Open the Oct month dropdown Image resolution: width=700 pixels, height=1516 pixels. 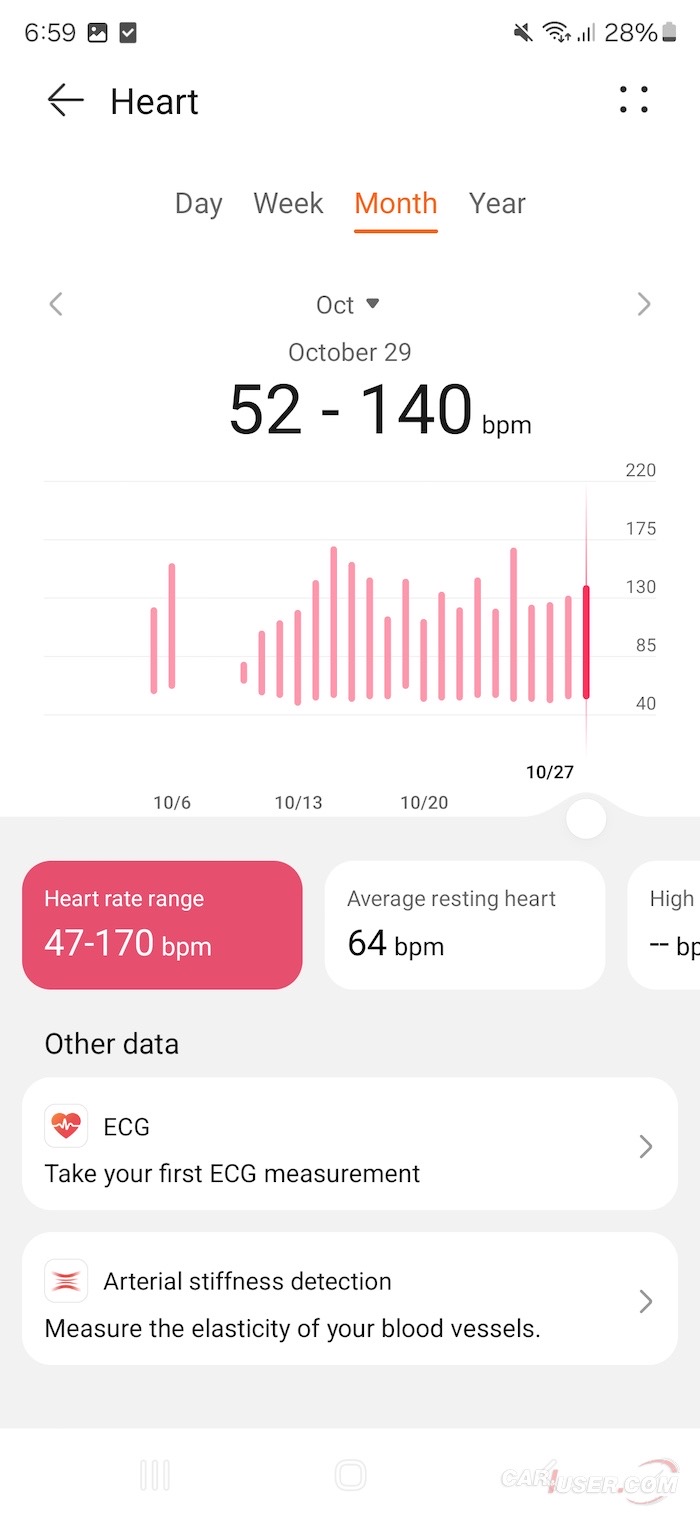[x=348, y=305]
